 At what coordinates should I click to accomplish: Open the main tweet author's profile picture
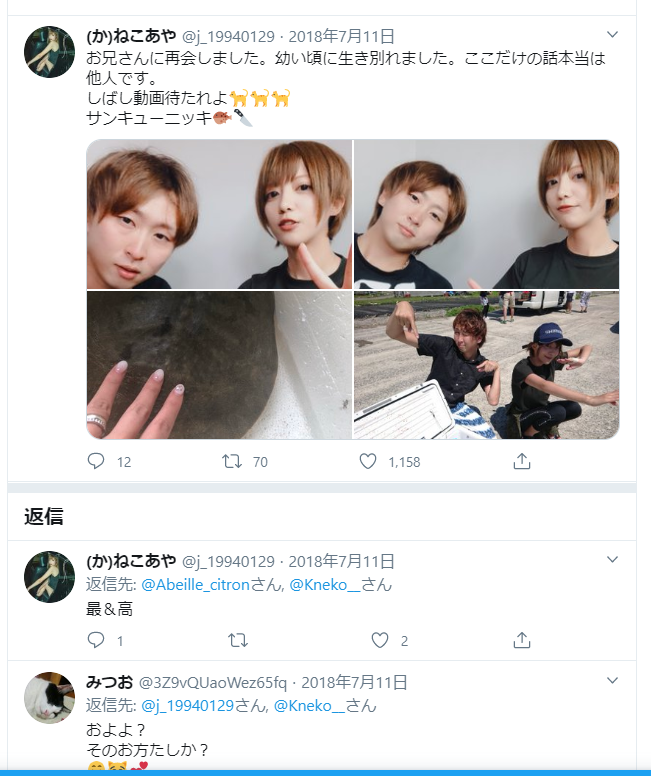tap(49, 52)
